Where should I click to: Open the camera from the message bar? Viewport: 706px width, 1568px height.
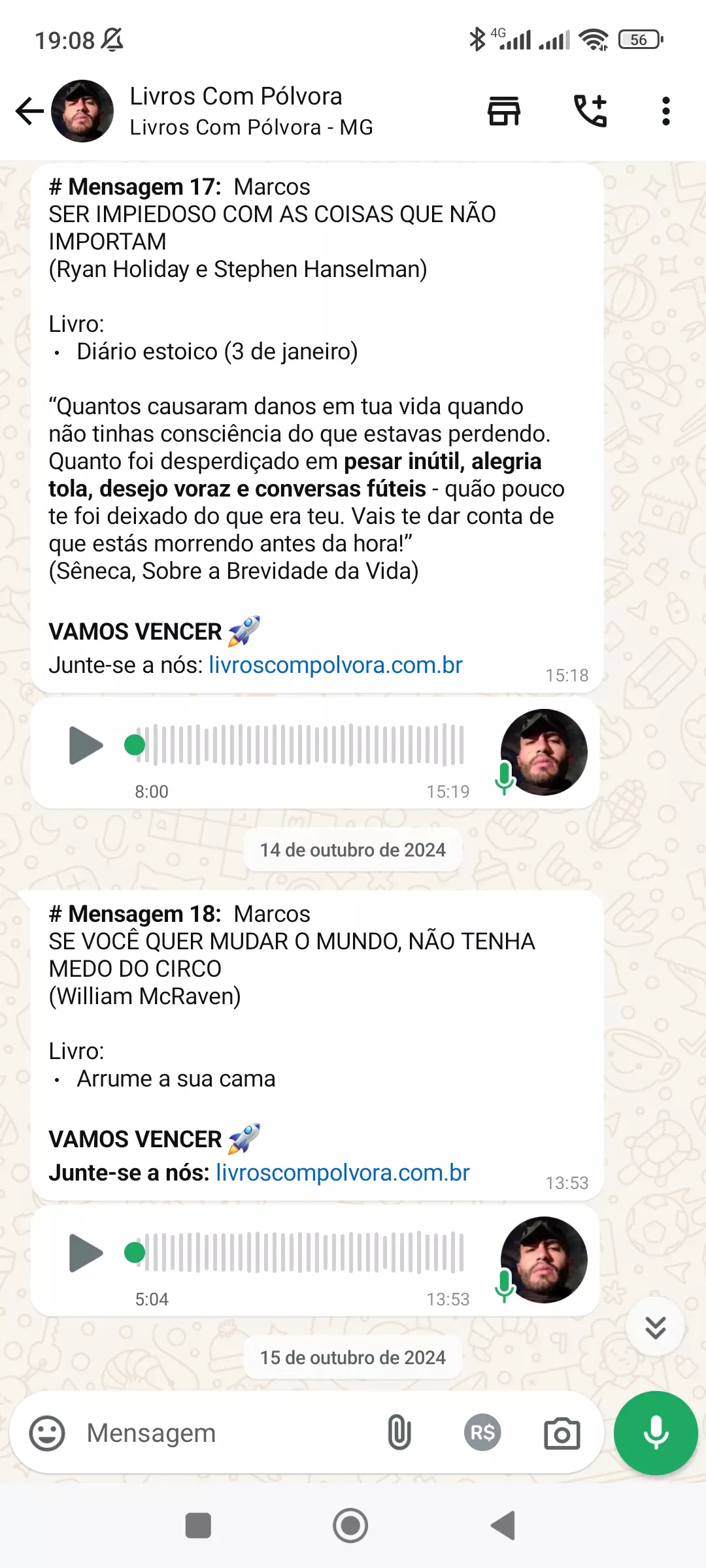pyautogui.click(x=562, y=1433)
